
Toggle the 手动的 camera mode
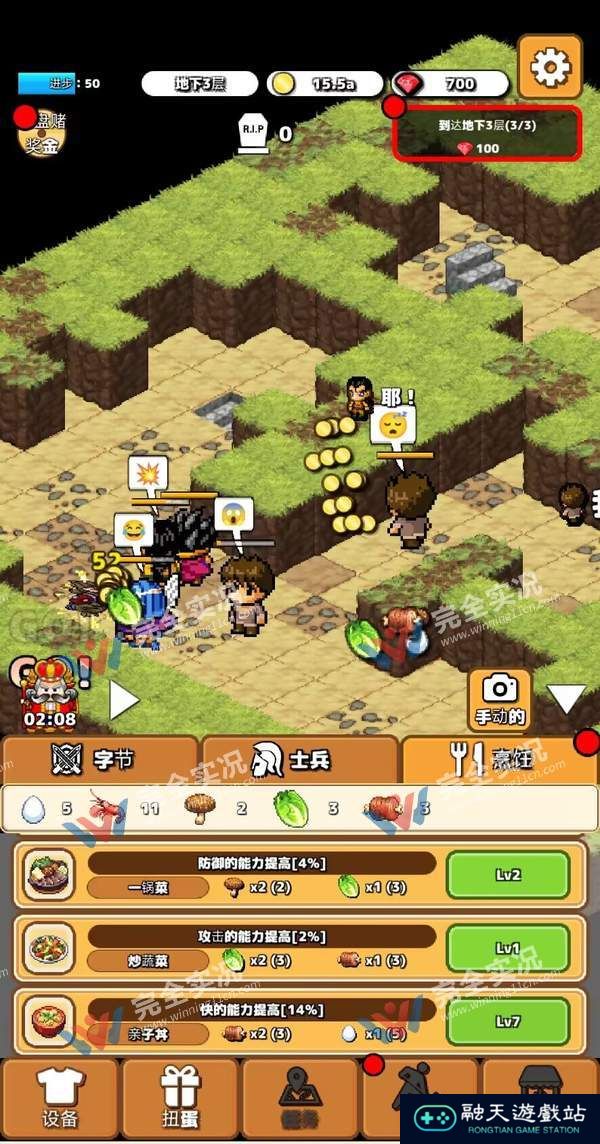[499, 699]
